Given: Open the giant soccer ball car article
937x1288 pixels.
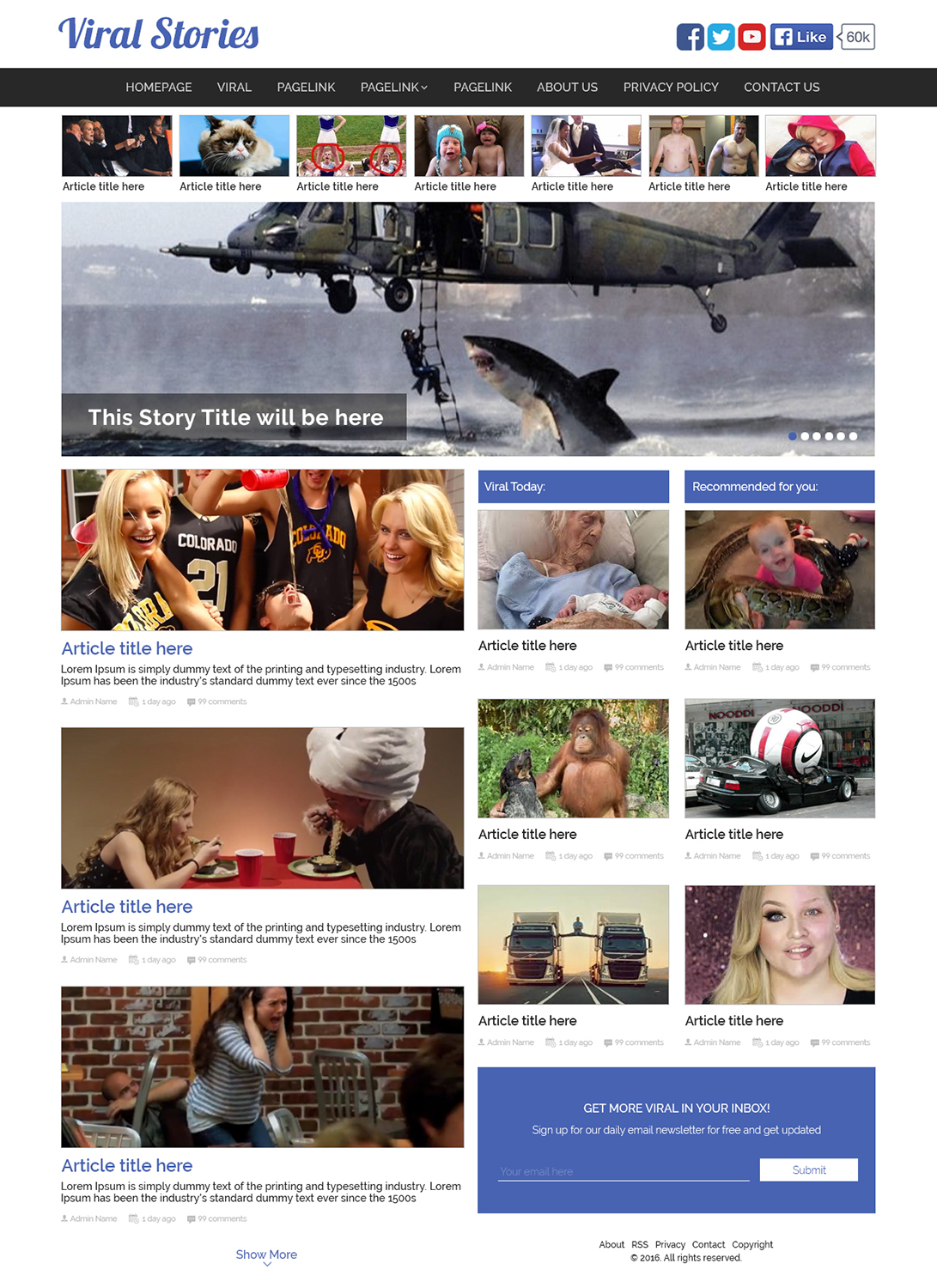Looking at the screenshot, I should (780, 758).
